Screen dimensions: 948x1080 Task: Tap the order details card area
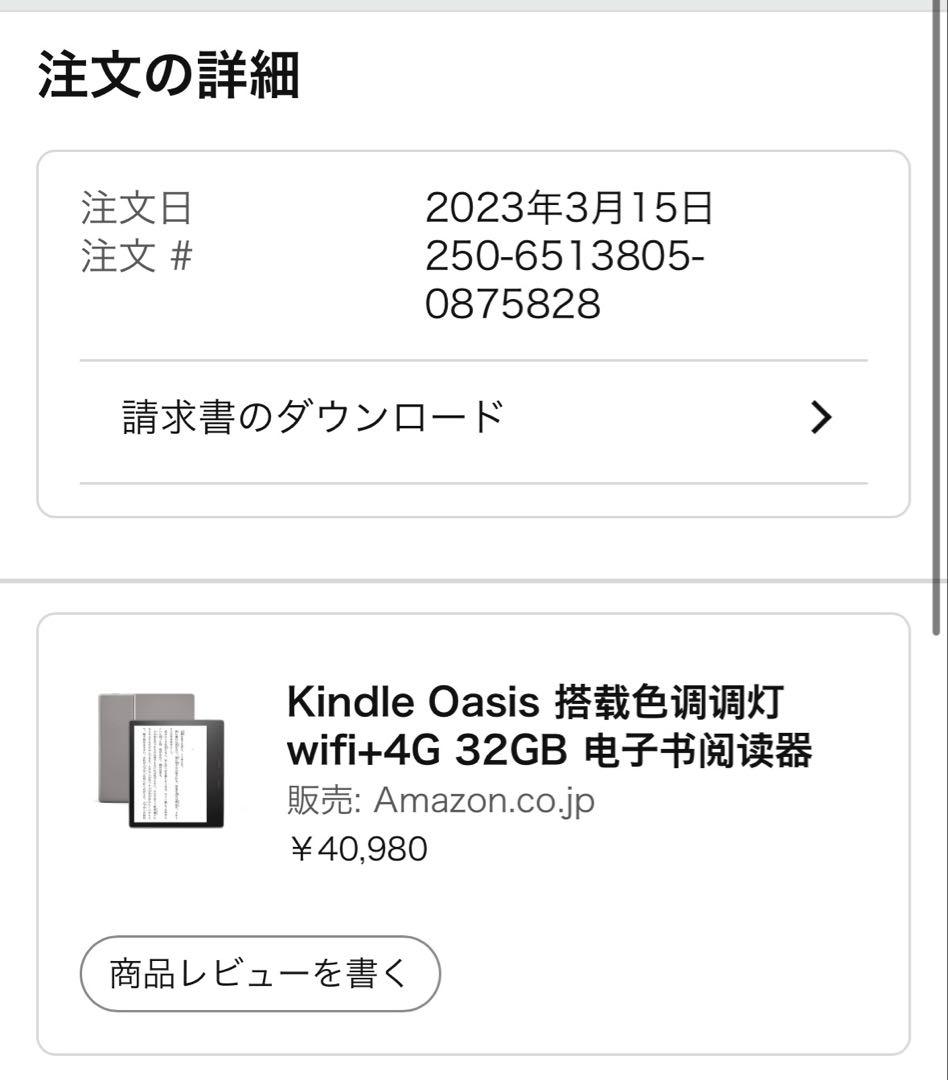coord(474,330)
